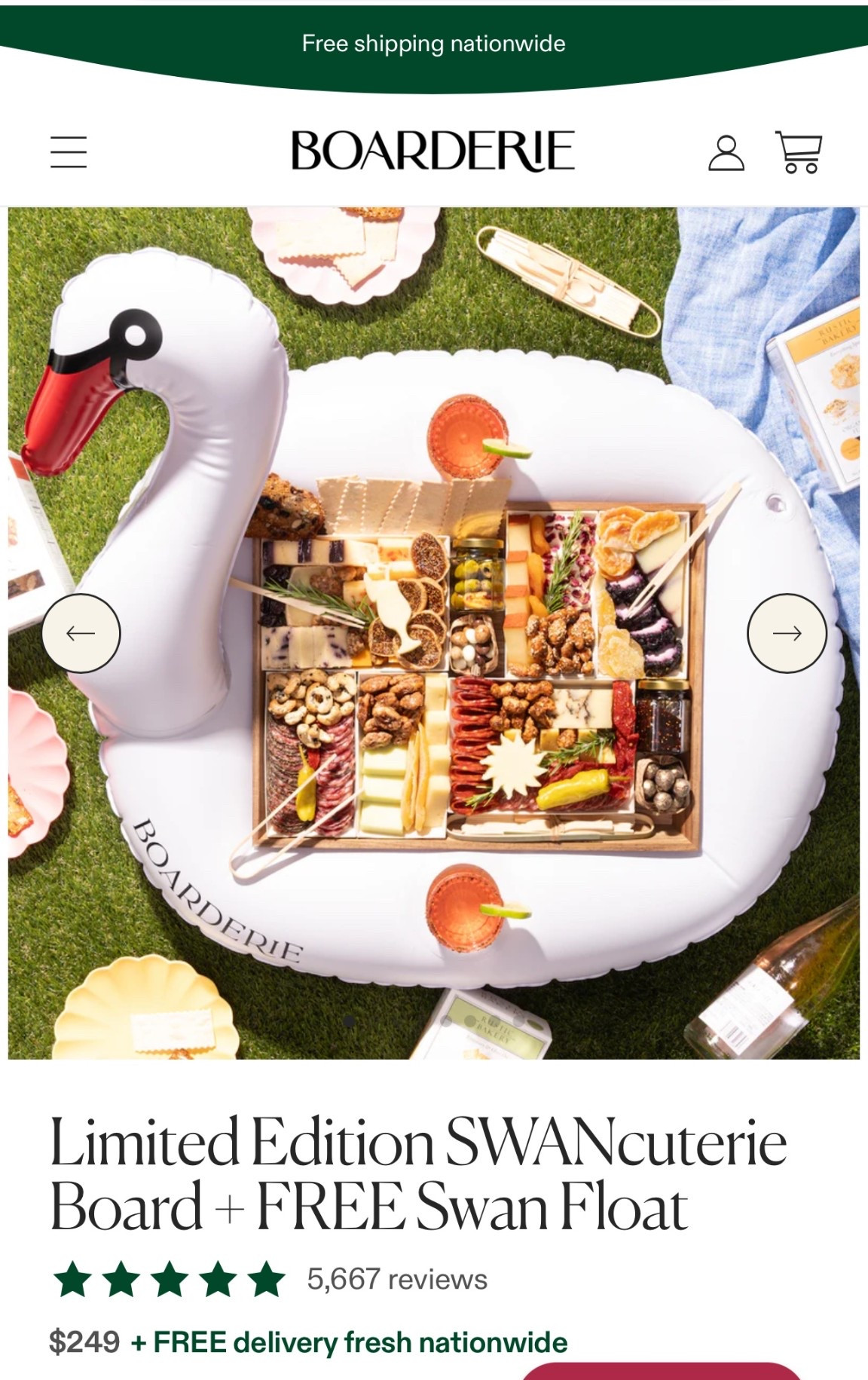Open the hamburger navigation menu
This screenshot has width=868, height=1380.
[x=69, y=151]
